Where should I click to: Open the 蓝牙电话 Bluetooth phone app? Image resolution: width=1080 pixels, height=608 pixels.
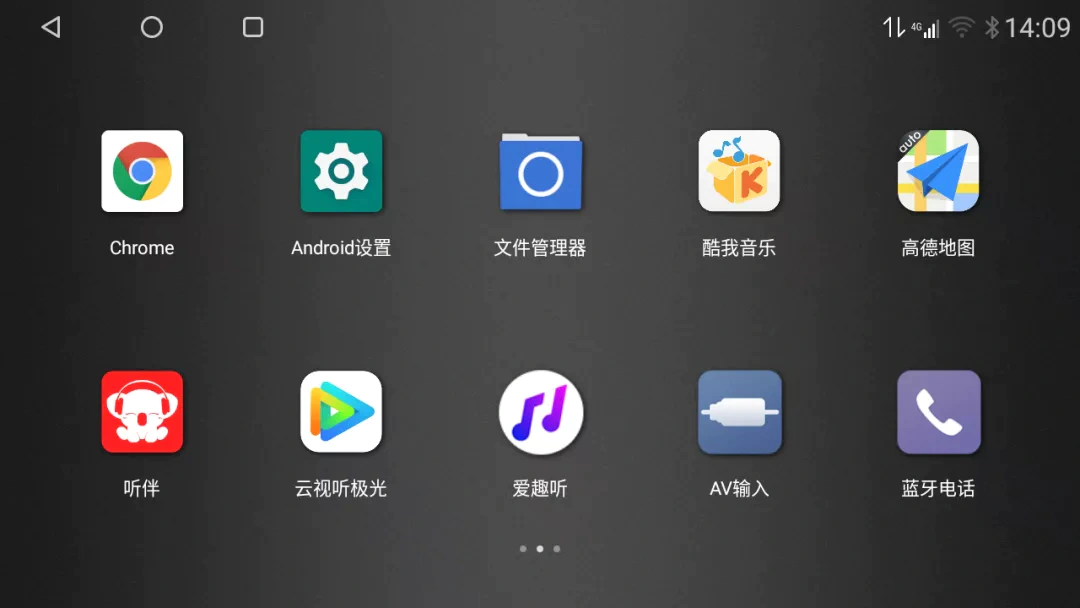click(938, 412)
